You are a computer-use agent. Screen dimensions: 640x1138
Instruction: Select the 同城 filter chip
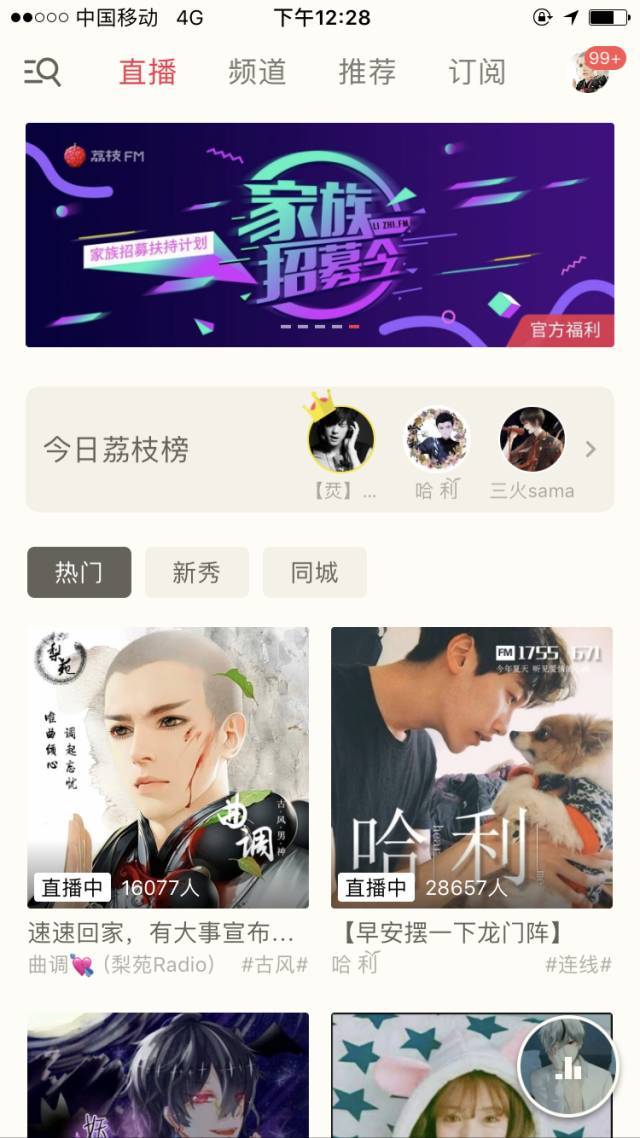314,572
